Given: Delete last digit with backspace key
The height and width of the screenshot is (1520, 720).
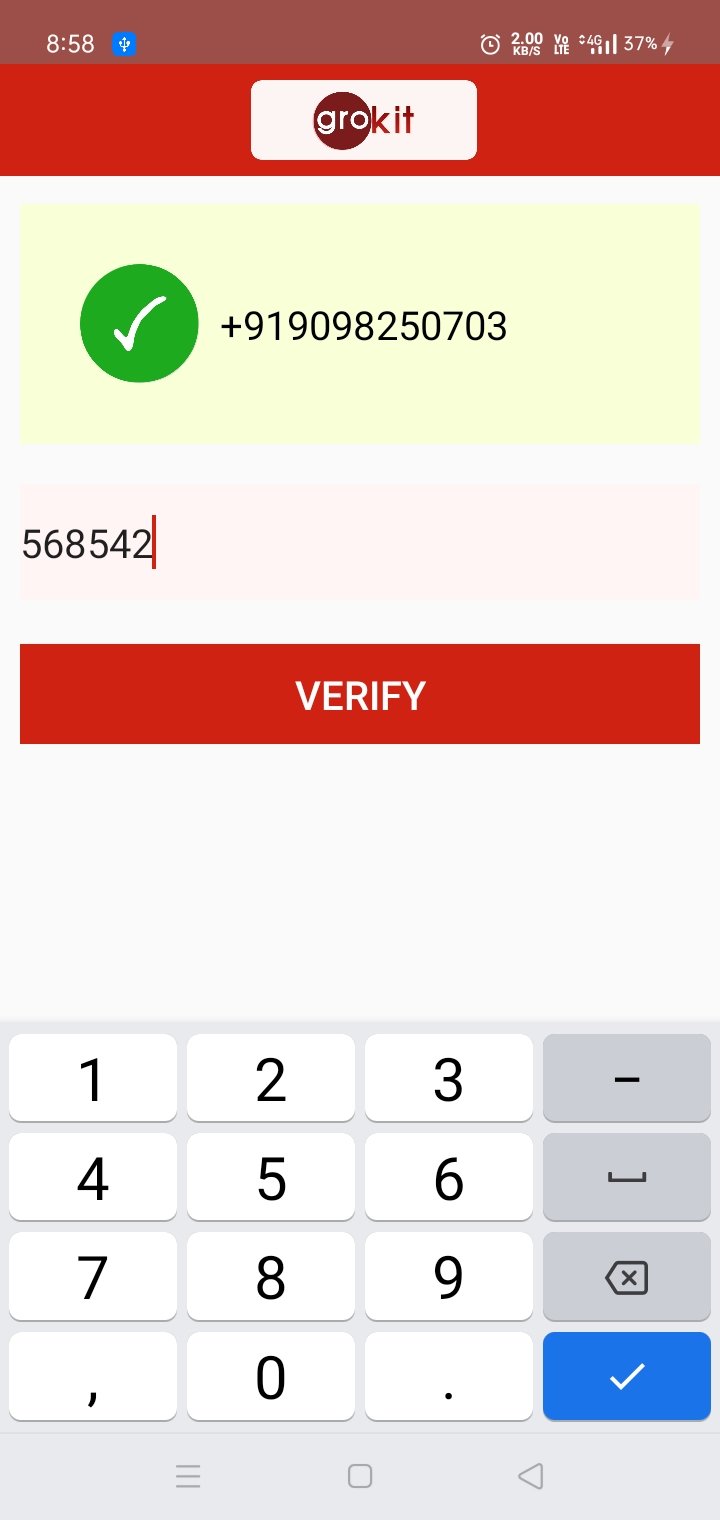Looking at the screenshot, I should point(626,1277).
